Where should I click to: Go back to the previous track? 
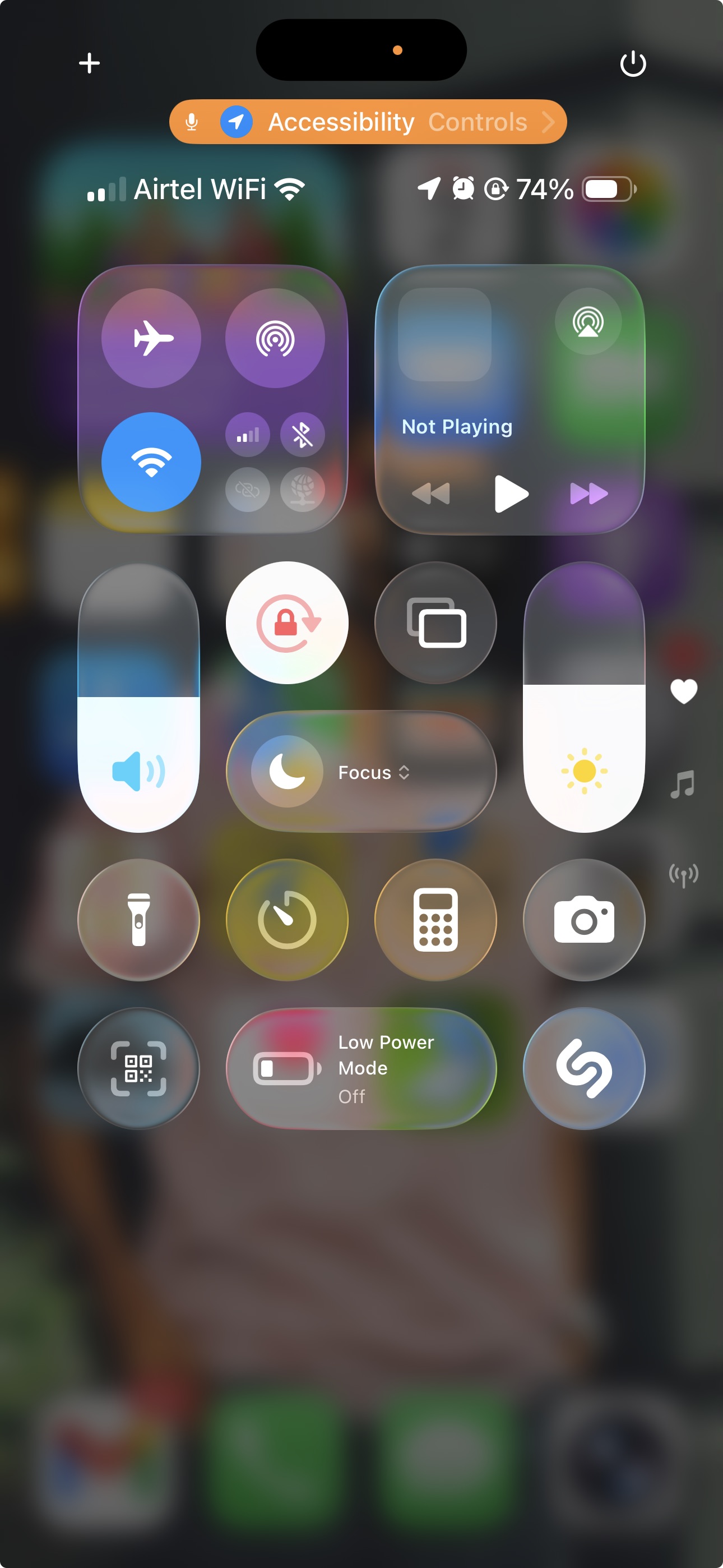click(431, 494)
